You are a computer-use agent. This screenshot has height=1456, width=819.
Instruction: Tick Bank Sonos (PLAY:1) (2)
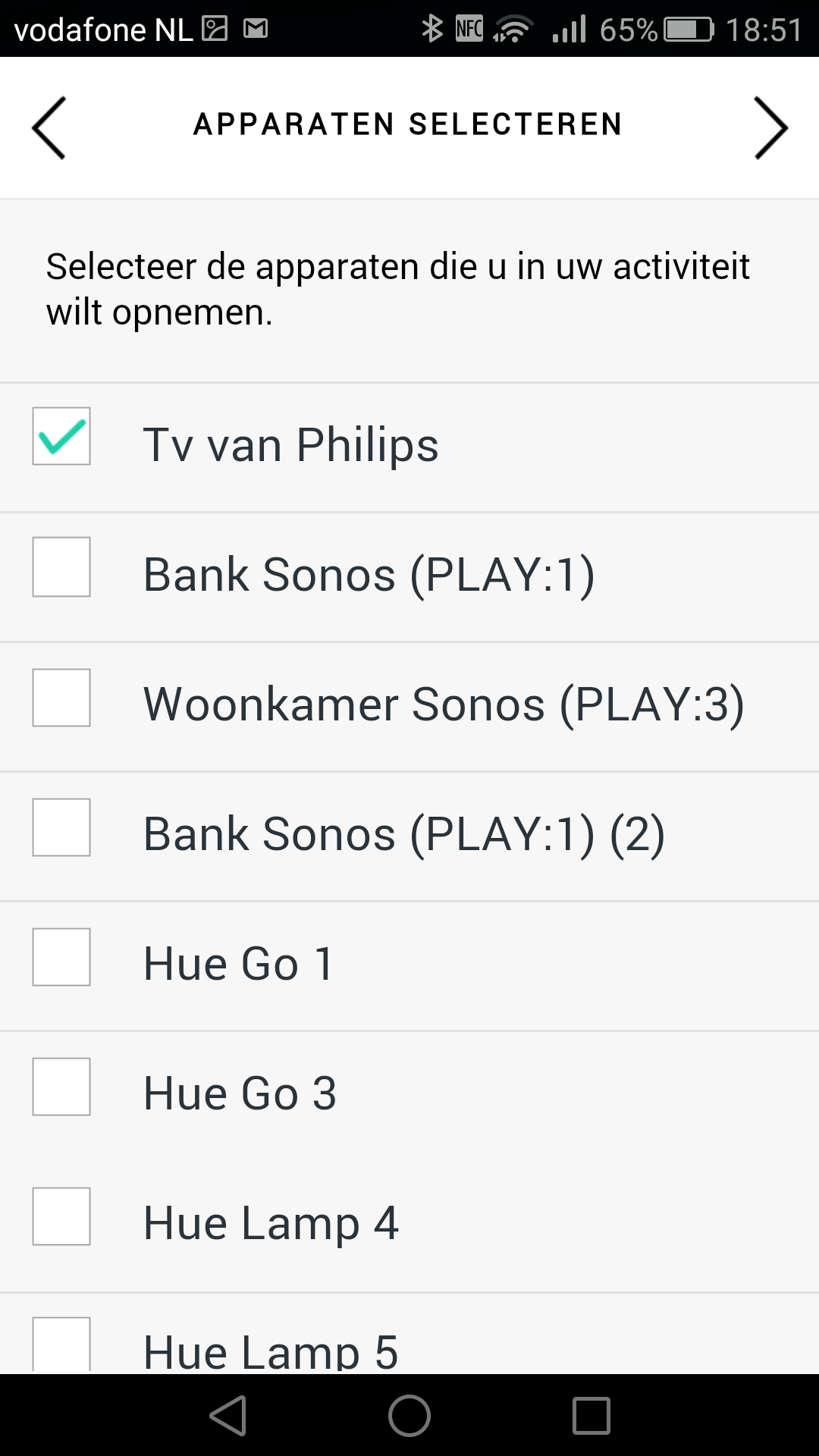tap(61, 827)
